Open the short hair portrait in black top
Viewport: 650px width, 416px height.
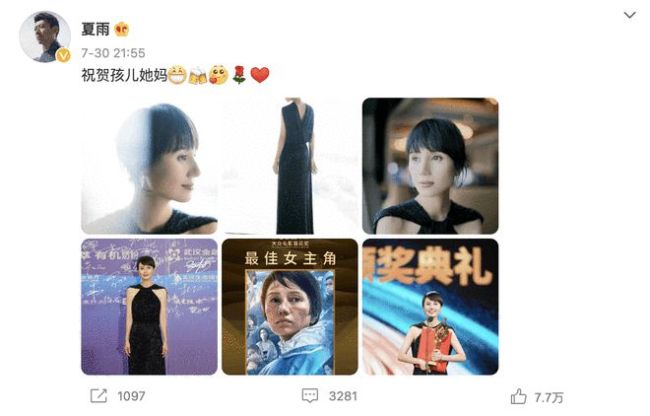(x=430, y=166)
